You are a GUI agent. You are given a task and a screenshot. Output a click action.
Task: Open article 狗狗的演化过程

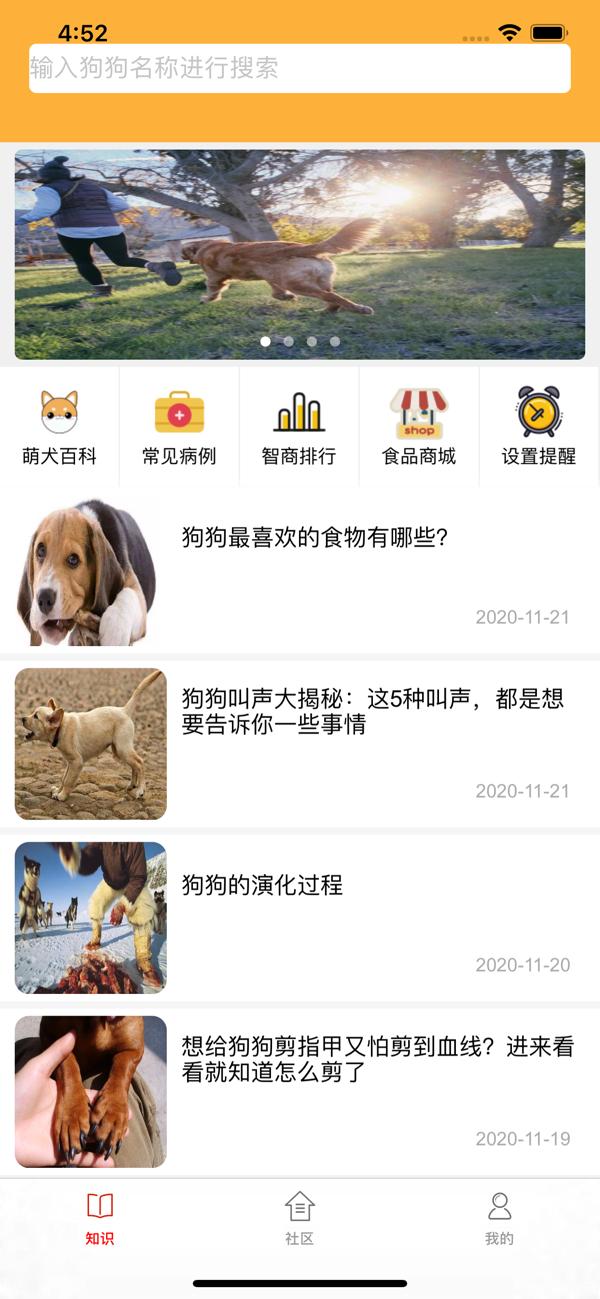(x=262, y=885)
